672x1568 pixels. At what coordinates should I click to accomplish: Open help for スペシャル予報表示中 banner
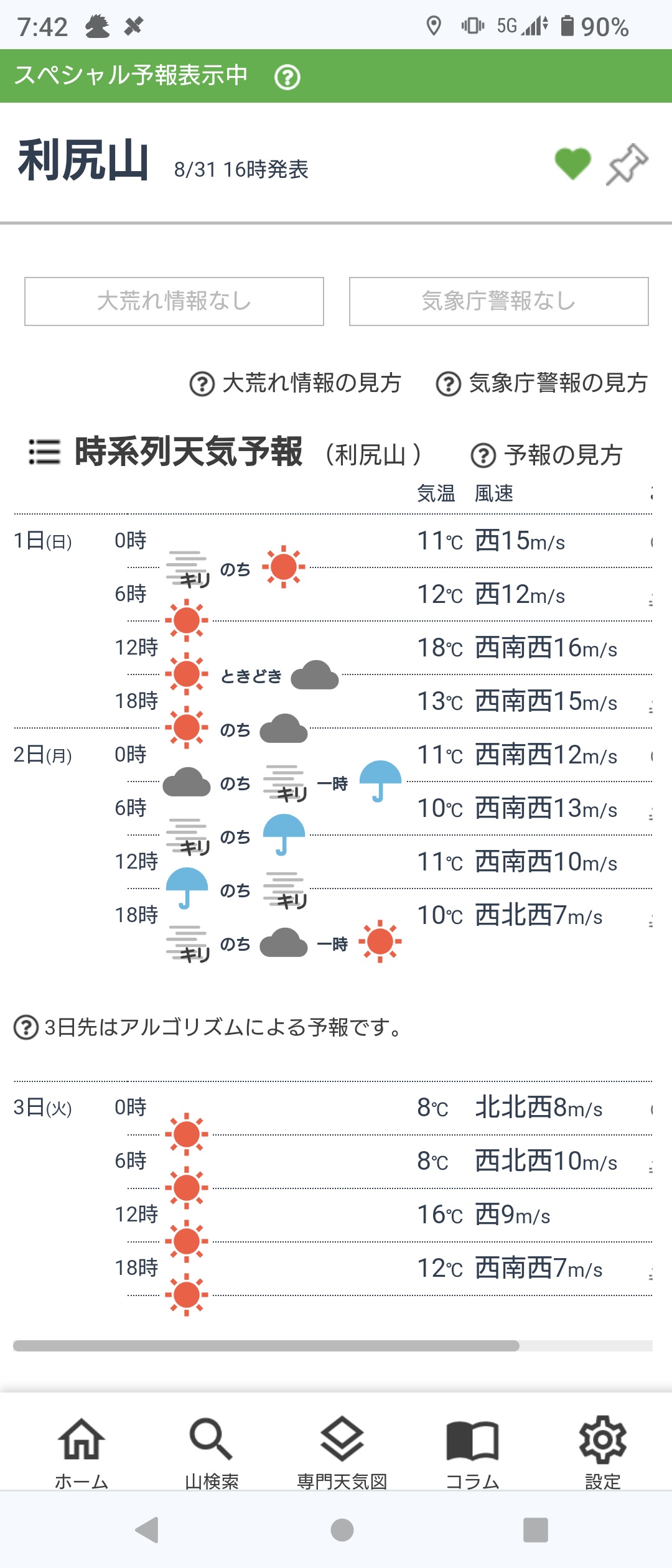pos(287,78)
